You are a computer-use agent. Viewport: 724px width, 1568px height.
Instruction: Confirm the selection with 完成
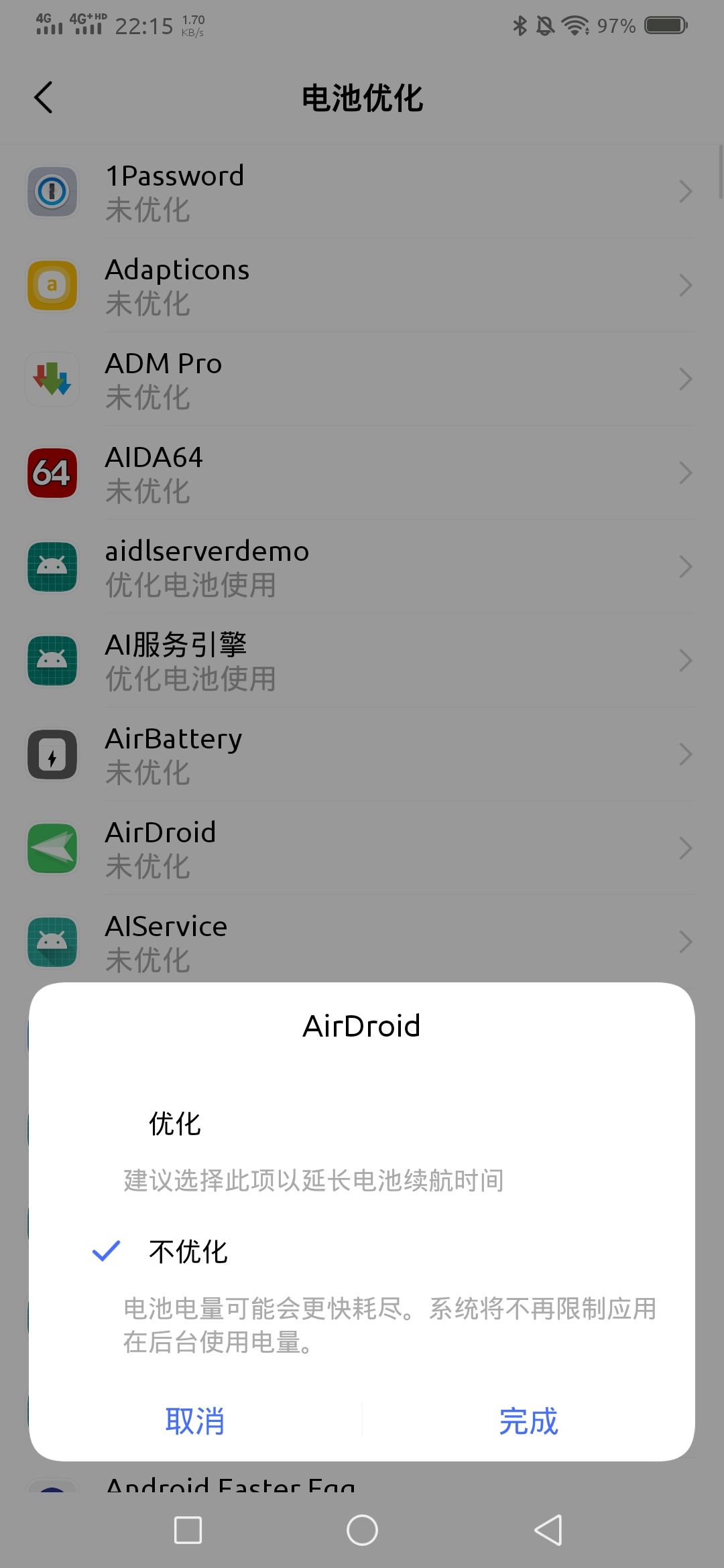point(528,1421)
